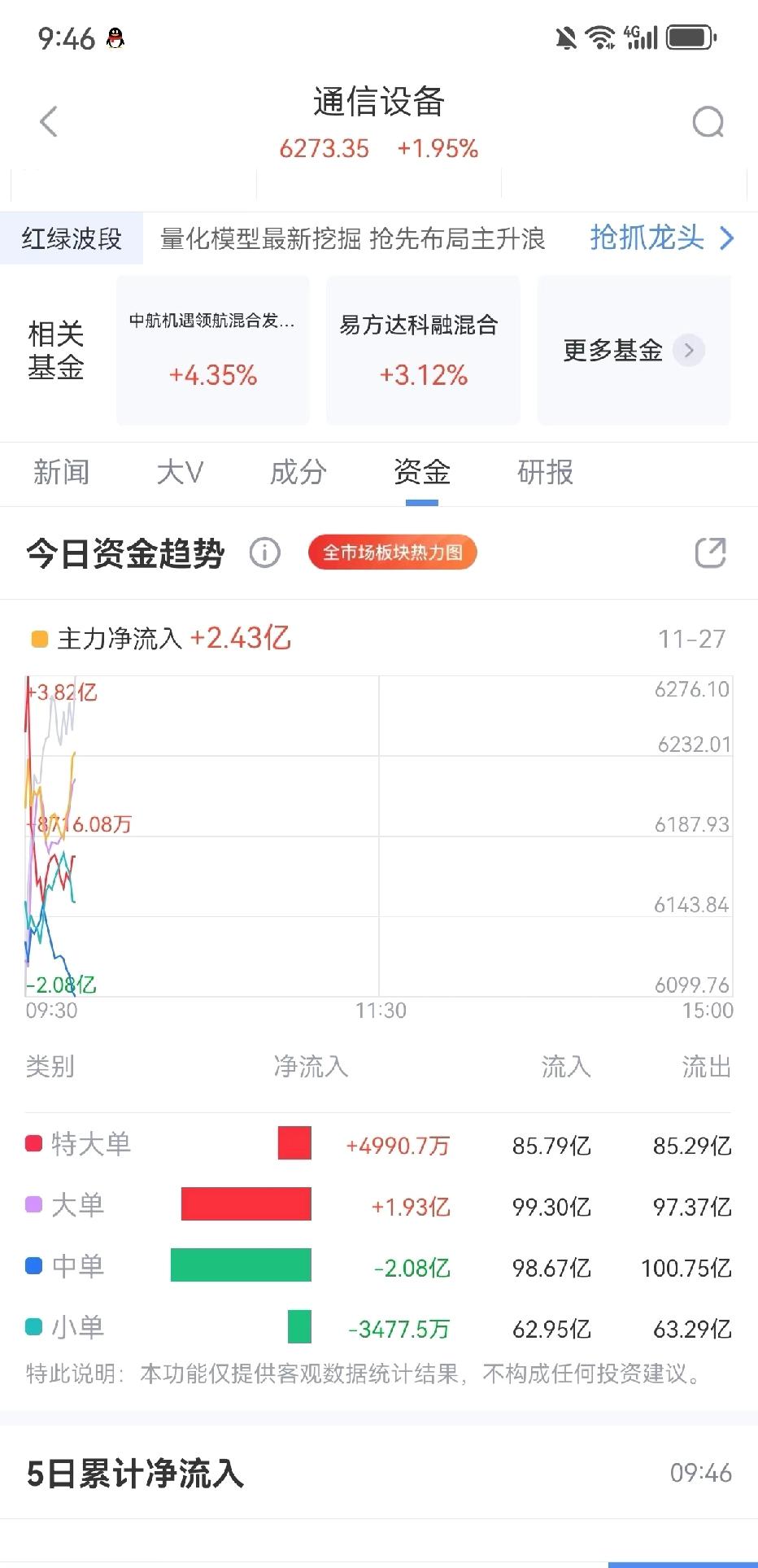Open the search function

click(x=707, y=120)
